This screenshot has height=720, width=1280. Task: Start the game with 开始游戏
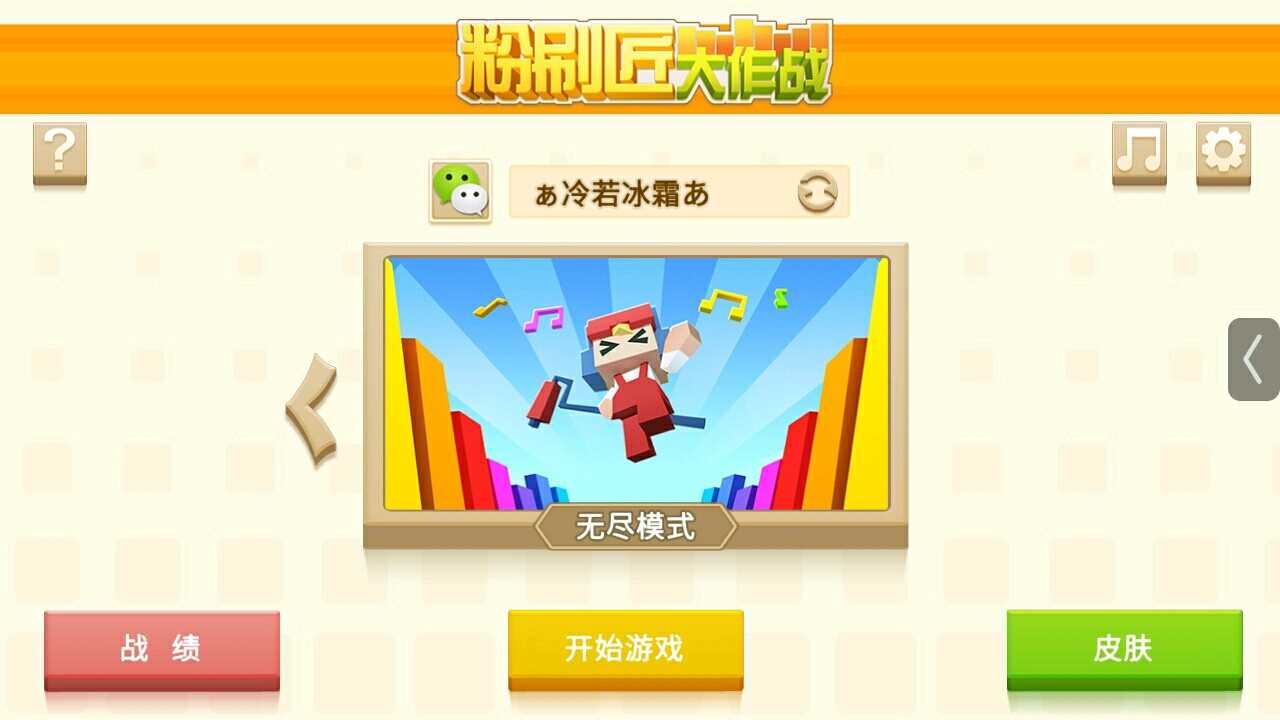coord(625,648)
